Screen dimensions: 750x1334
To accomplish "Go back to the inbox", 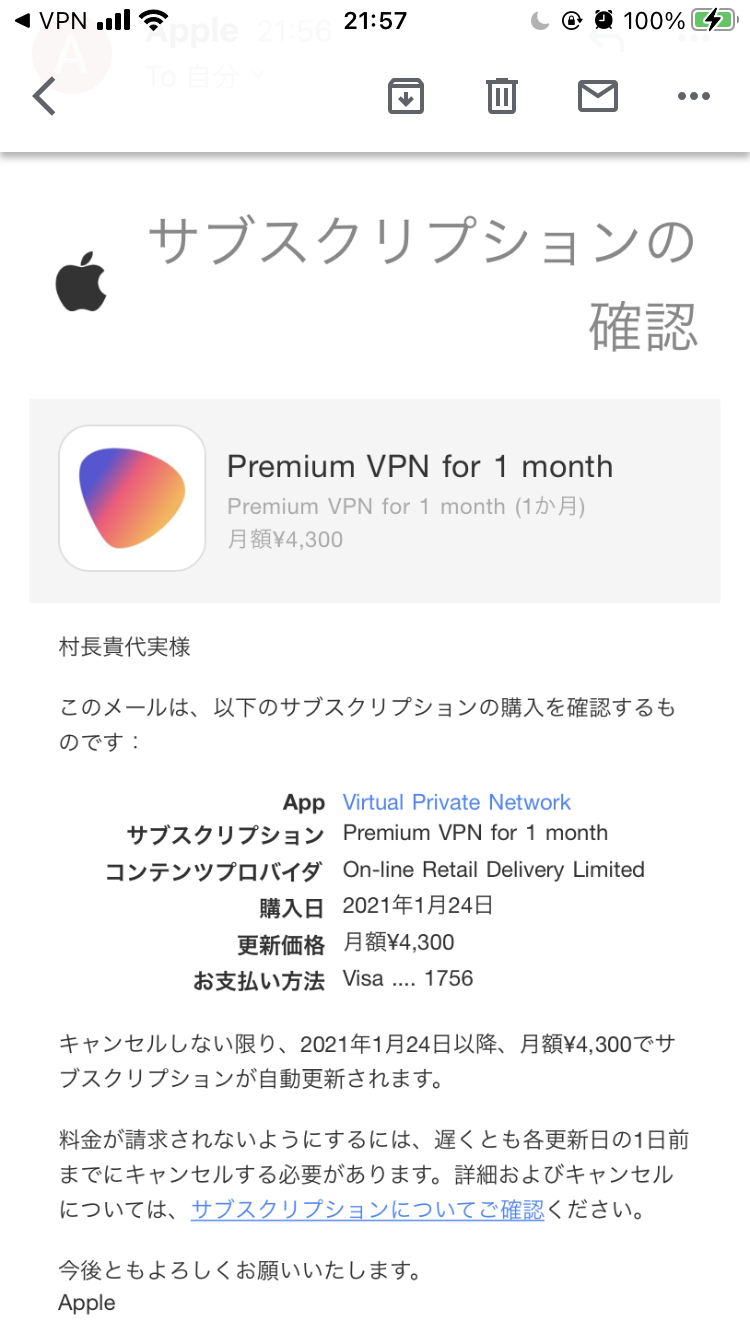I will pos(45,97).
